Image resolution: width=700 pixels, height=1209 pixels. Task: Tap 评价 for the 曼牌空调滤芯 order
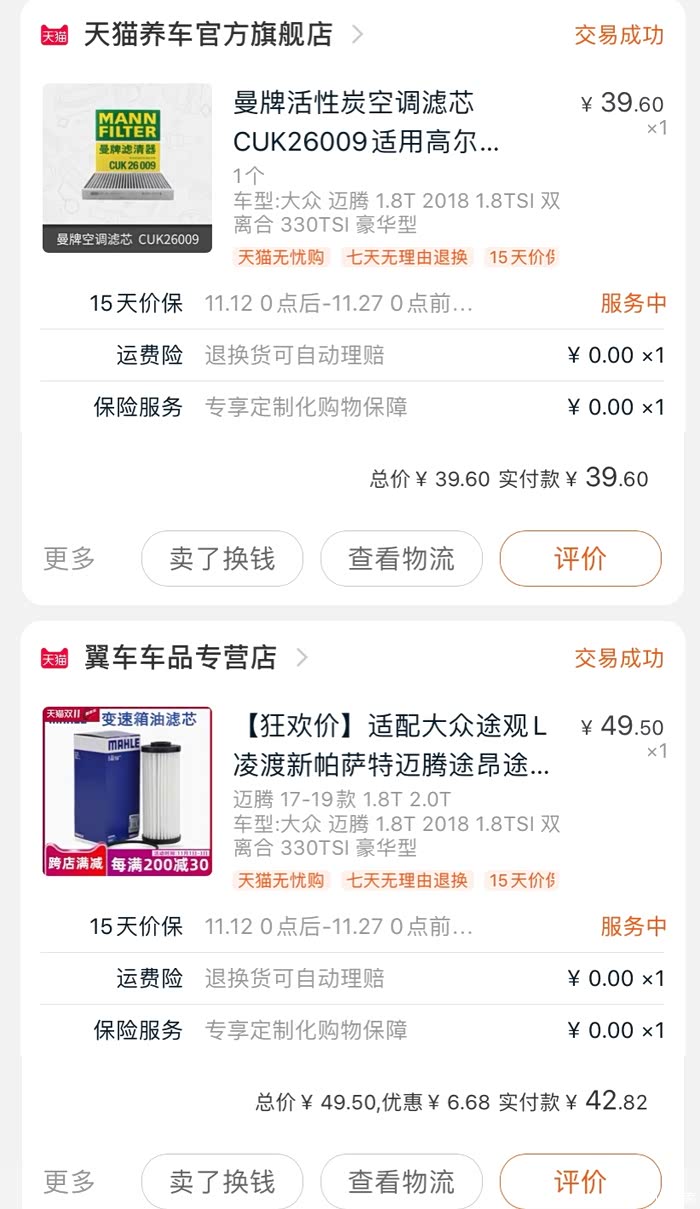[x=580, y=558]
